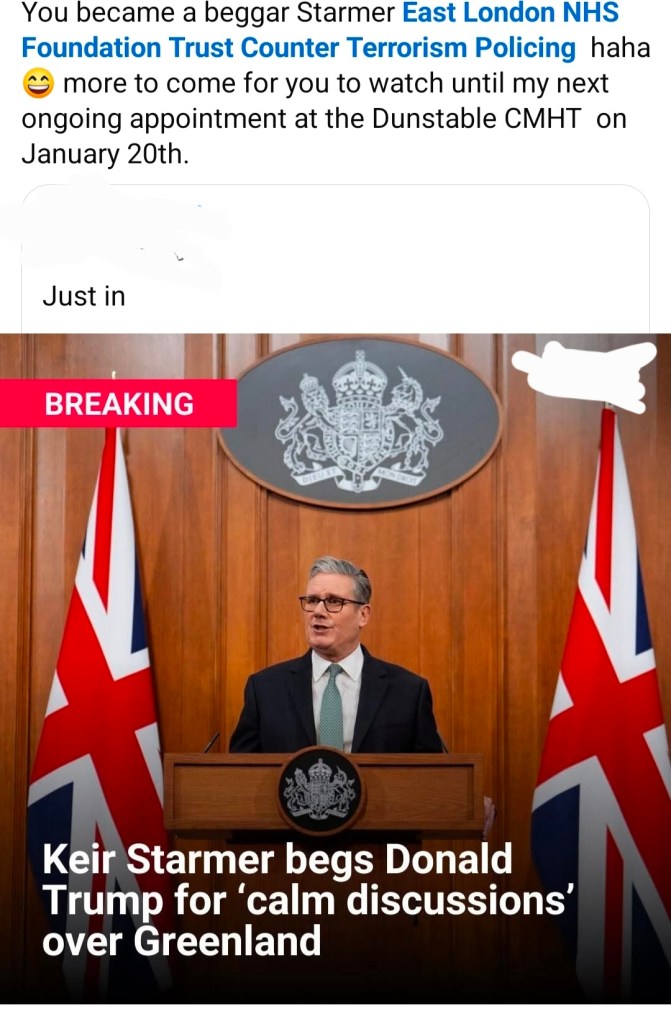671x1024 pixels.
Task: Open the shared Keir Starmer Greenland news image
Action: point(335,660)
